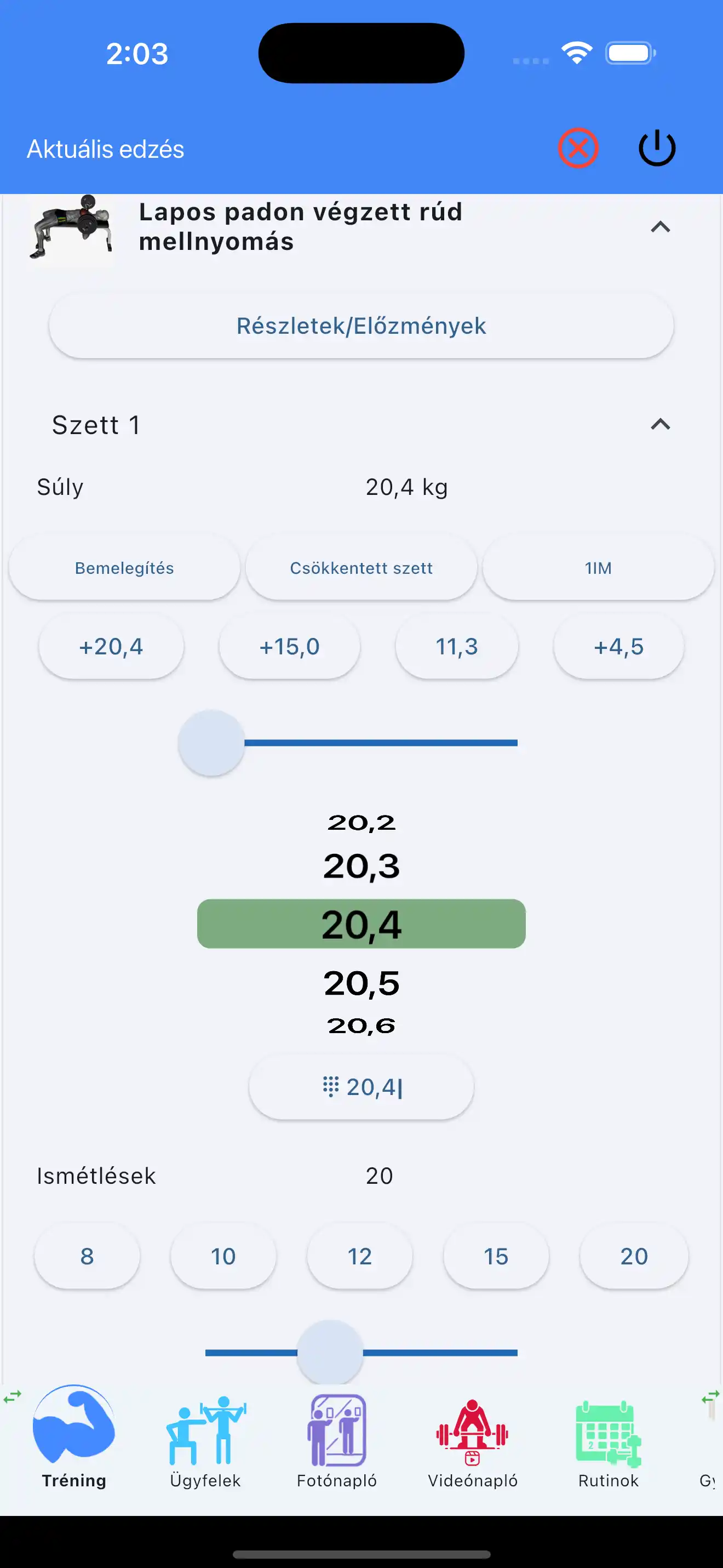723x1568 pixels.
Task: Add +15,0 to the weight
Action: tap(289, 646)
